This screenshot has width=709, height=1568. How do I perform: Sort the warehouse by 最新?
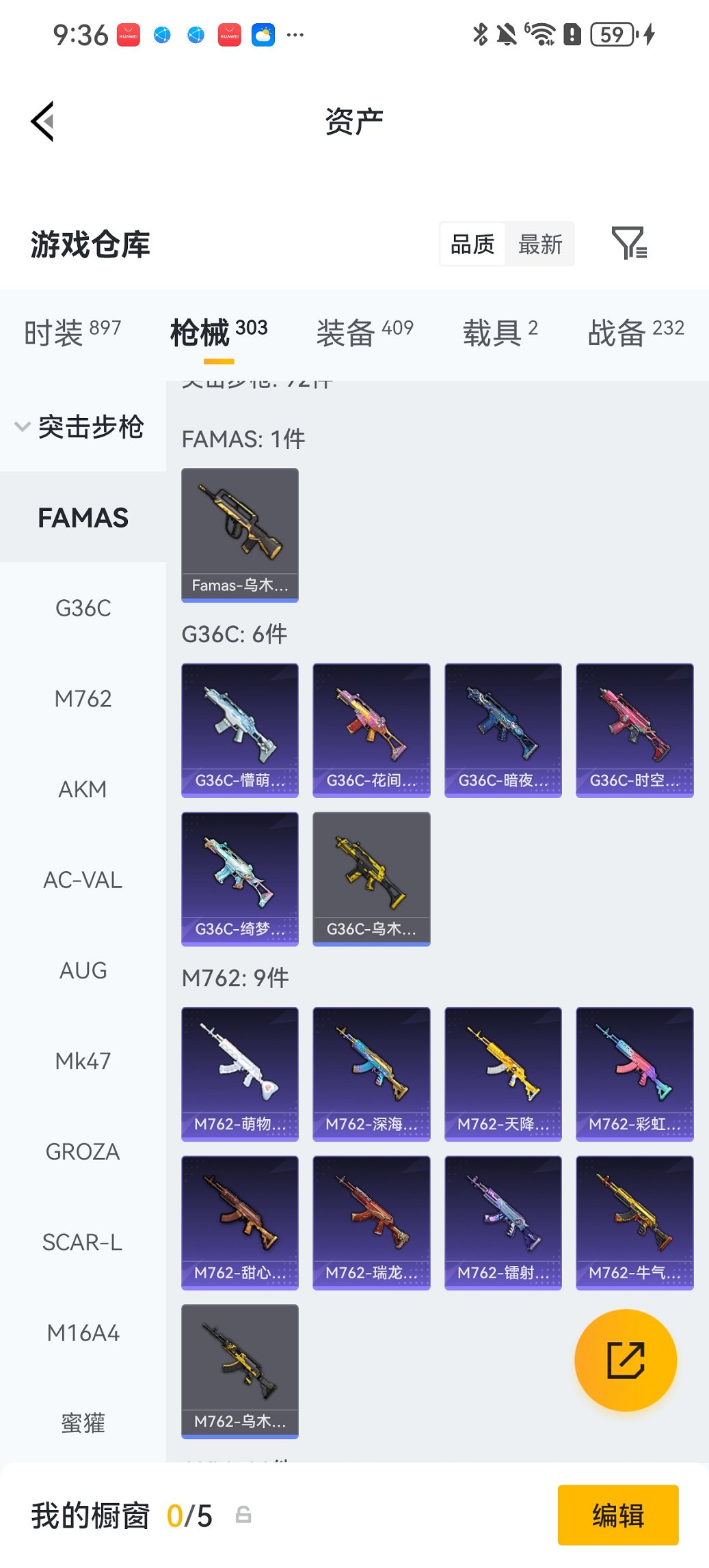coord(540,244)
